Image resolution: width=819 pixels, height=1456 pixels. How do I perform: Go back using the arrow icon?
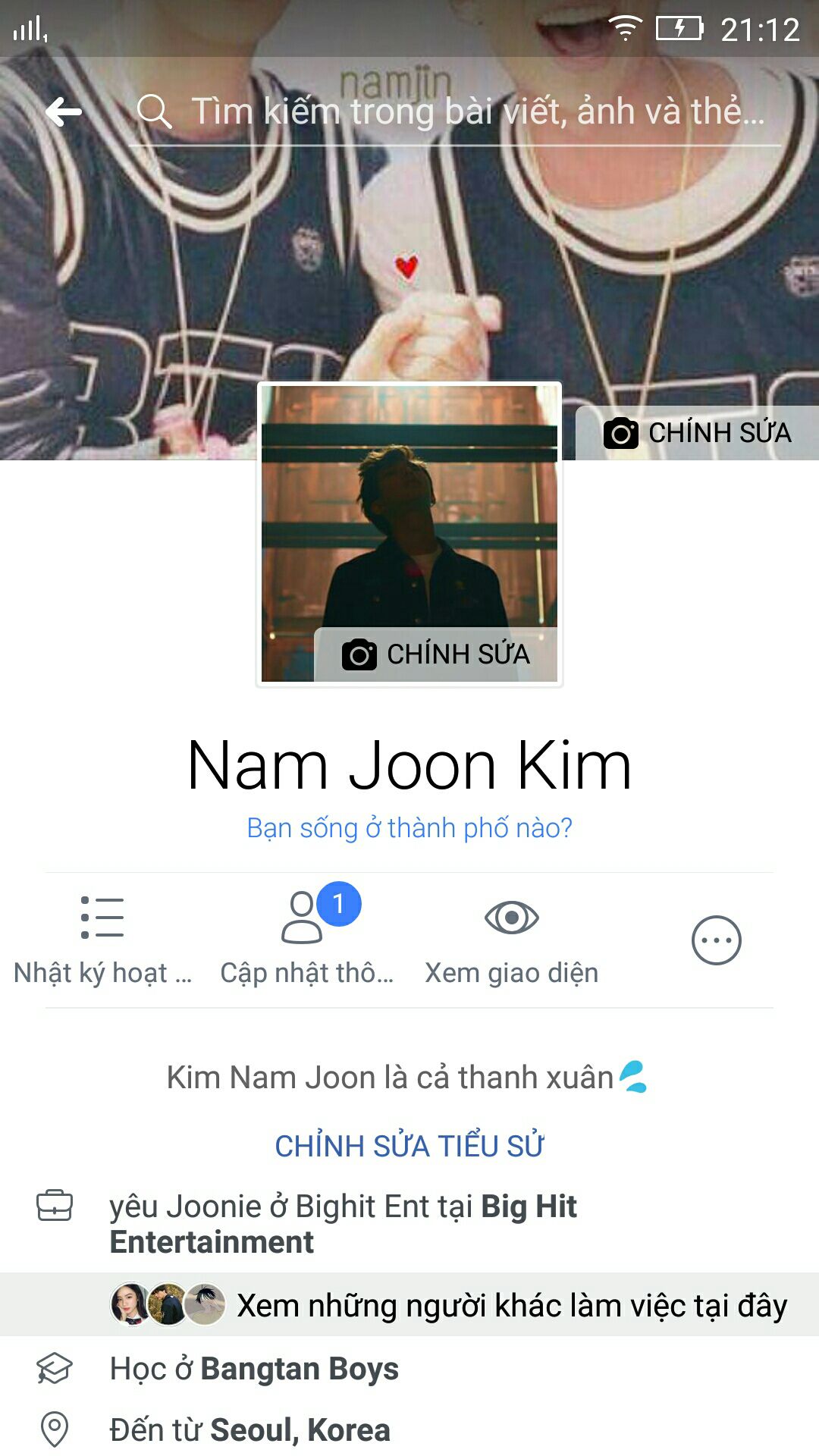(x=64, y=113)
